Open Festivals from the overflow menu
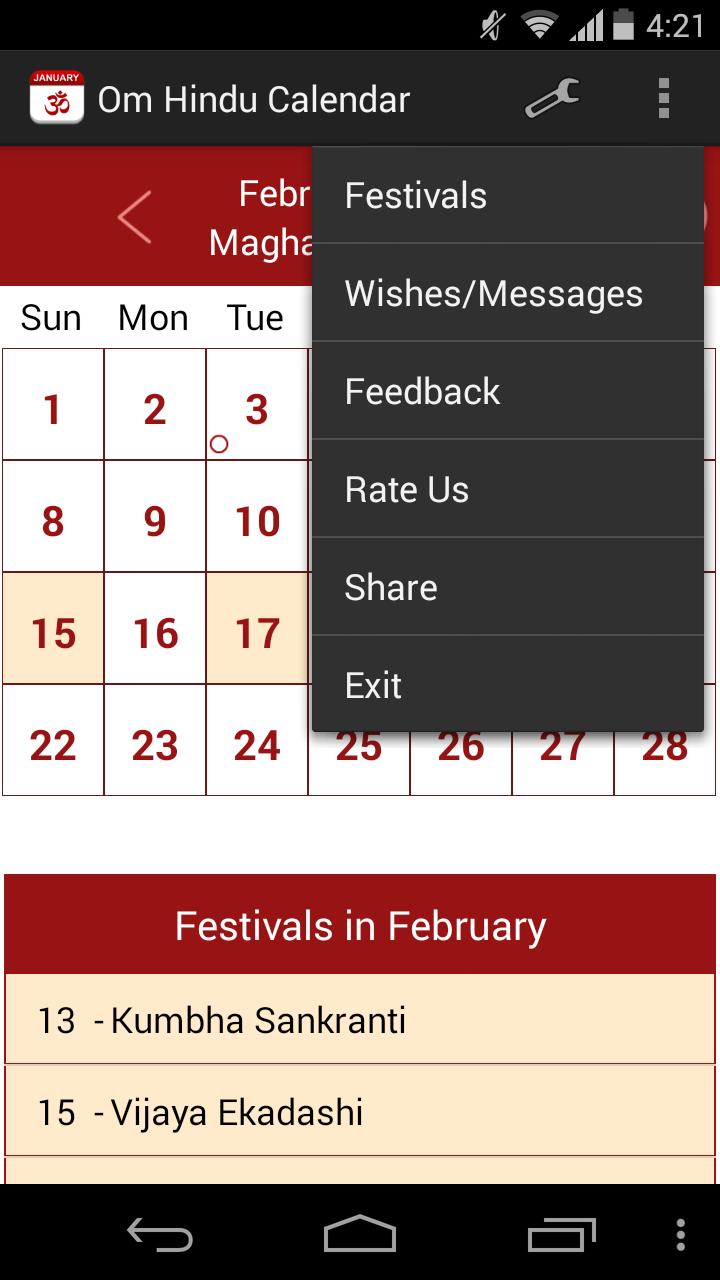Viewport: 720px width, 1280px height. click(507, 196)
